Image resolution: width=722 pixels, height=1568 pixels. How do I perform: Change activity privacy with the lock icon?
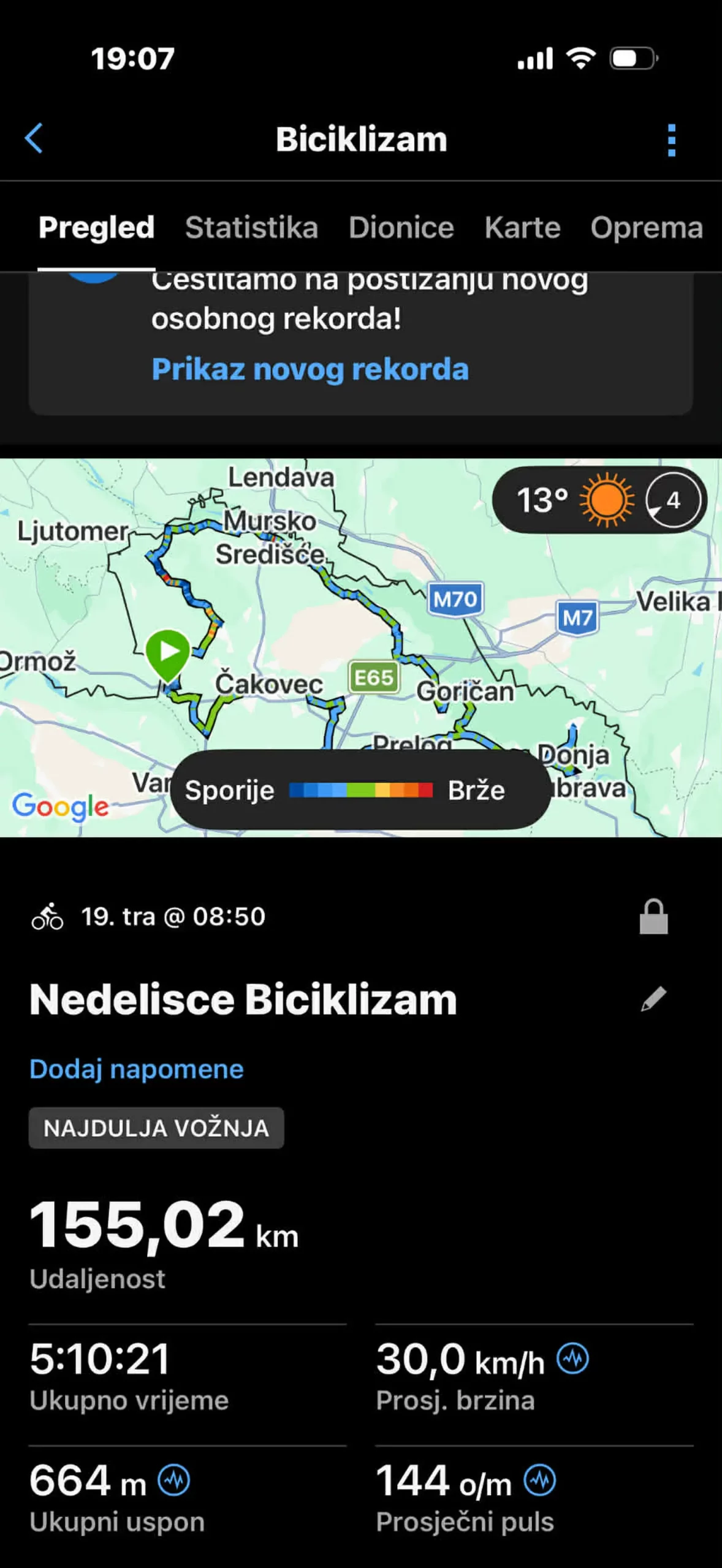pyautogui.click(x=653, y=917)
